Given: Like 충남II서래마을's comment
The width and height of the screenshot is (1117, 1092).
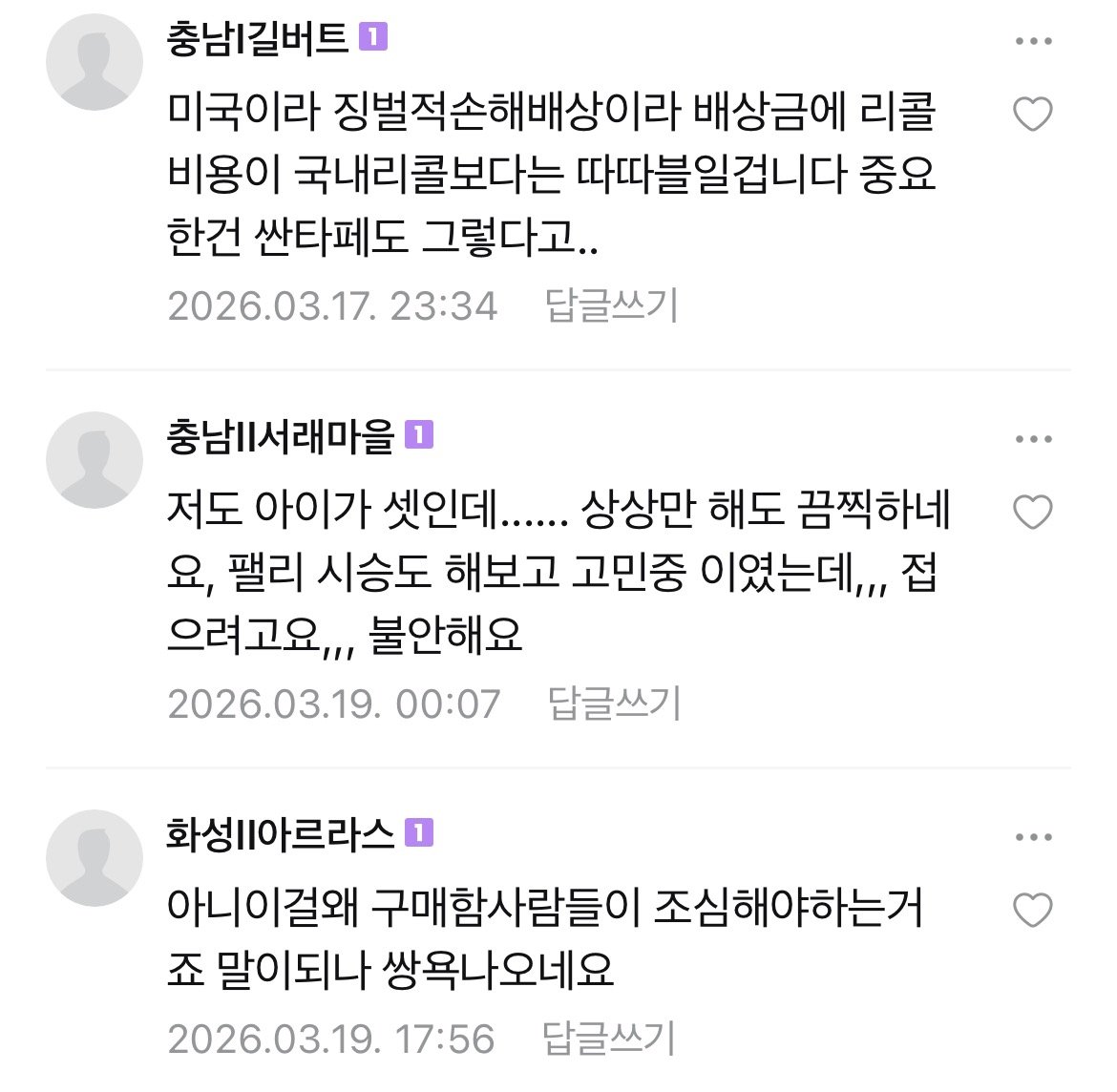Looking at the screenshot, I should [1032, 513].
